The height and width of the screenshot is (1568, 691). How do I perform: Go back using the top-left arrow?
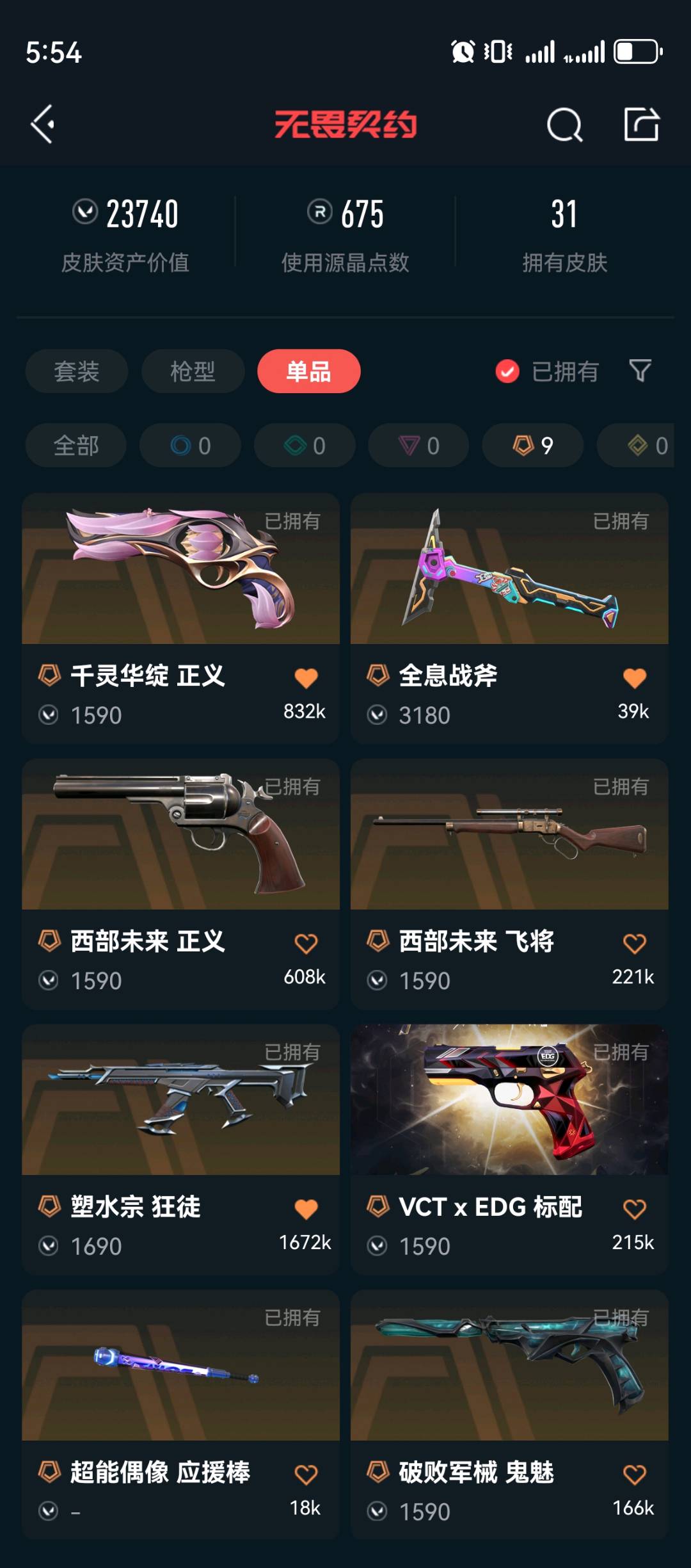43,124
